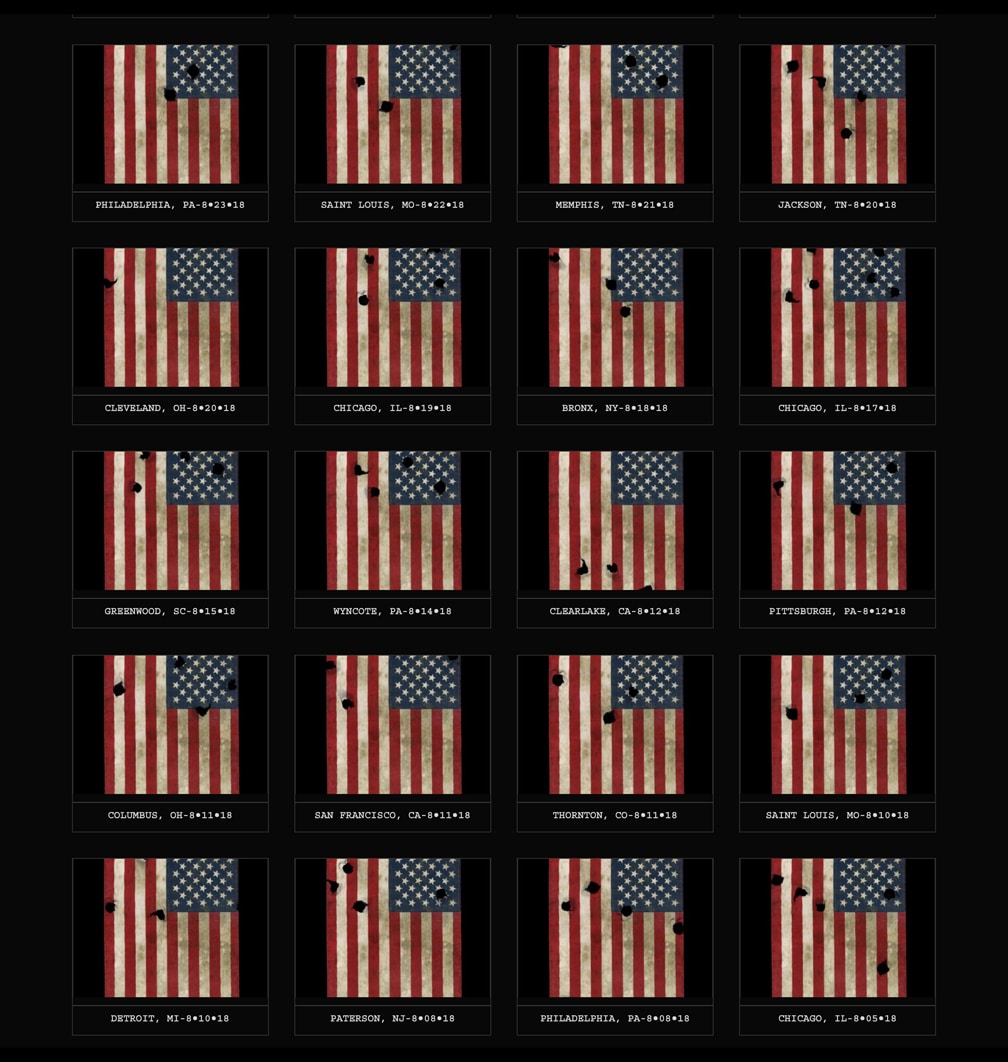Open the Paterson, NJ 8•08•18 tile
Screen dimensions: 1008x1062
(x=393, y=928)
